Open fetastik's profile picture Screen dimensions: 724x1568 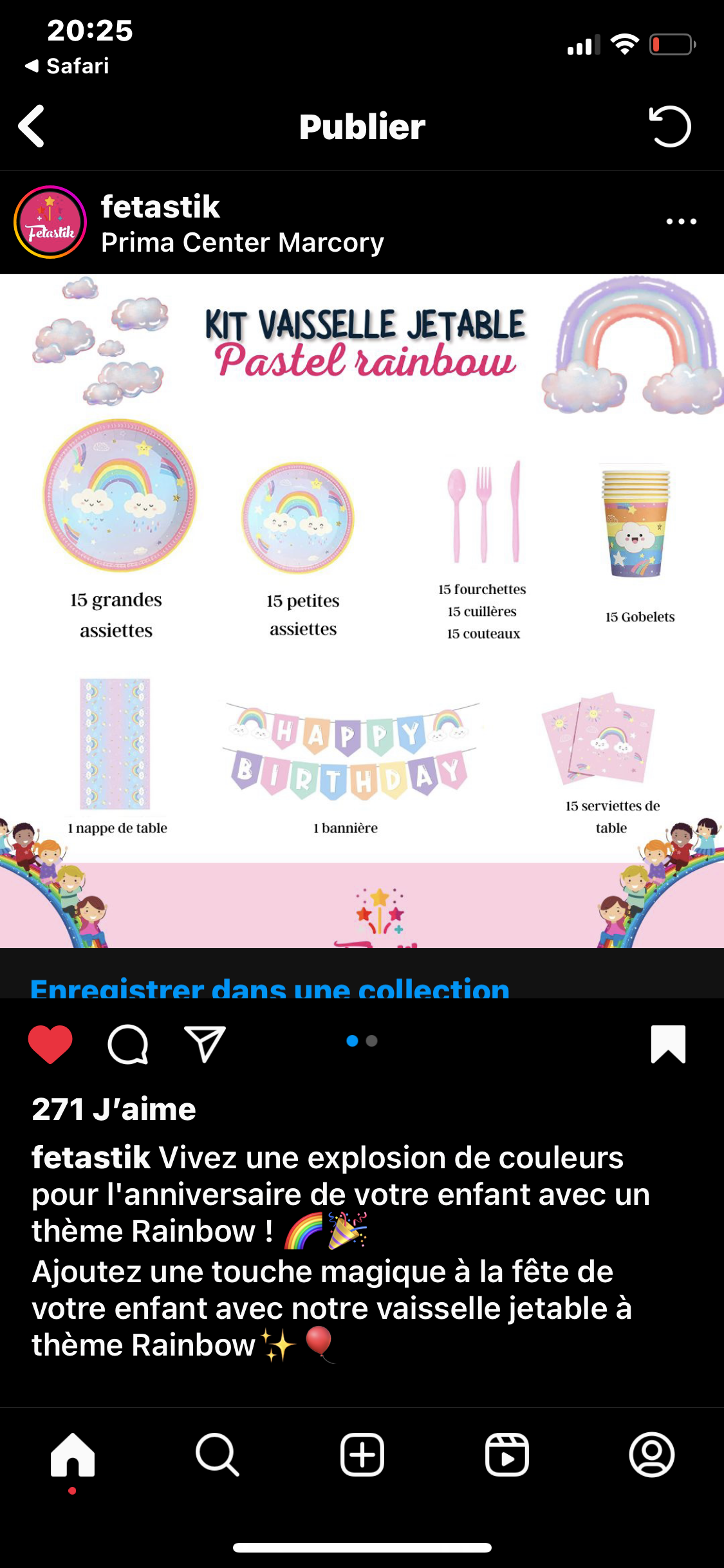pyautogui.click(x=50, y=222)
